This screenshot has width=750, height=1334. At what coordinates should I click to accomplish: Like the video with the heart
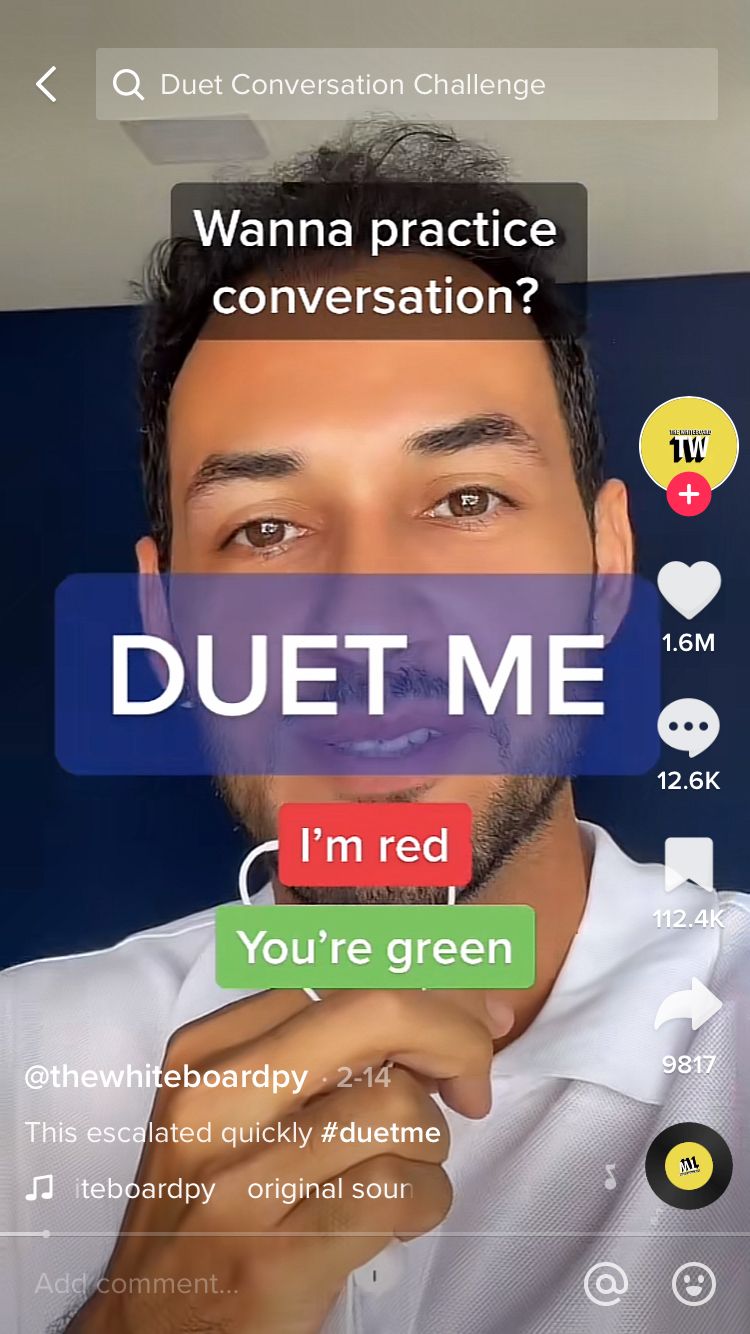pos(688,590)
